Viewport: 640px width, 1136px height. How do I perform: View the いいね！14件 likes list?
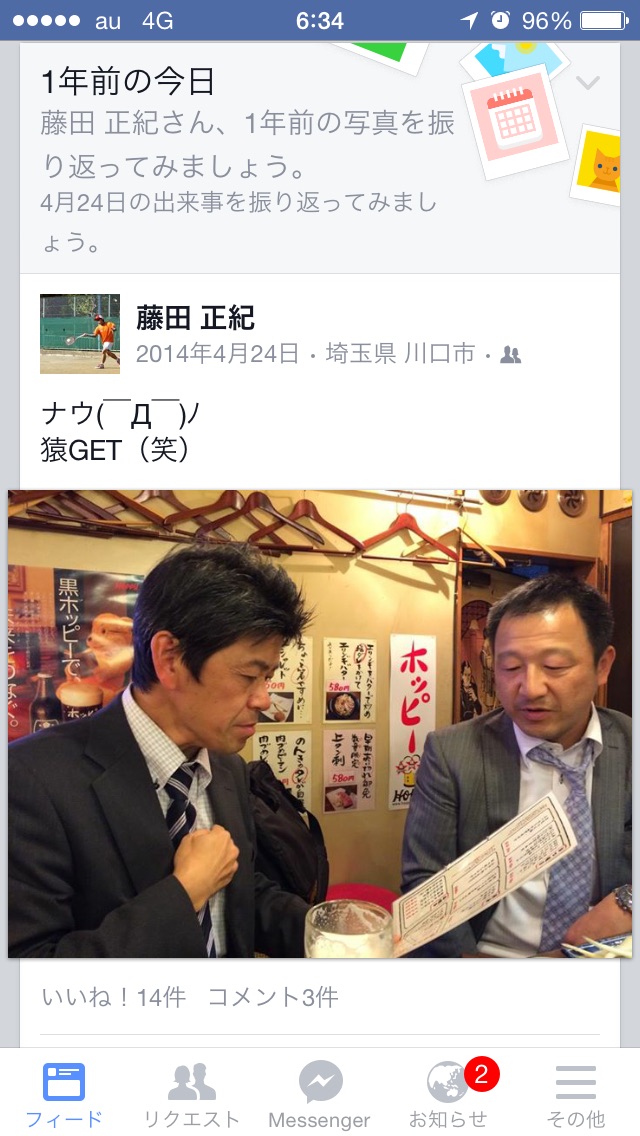point(114,997)
